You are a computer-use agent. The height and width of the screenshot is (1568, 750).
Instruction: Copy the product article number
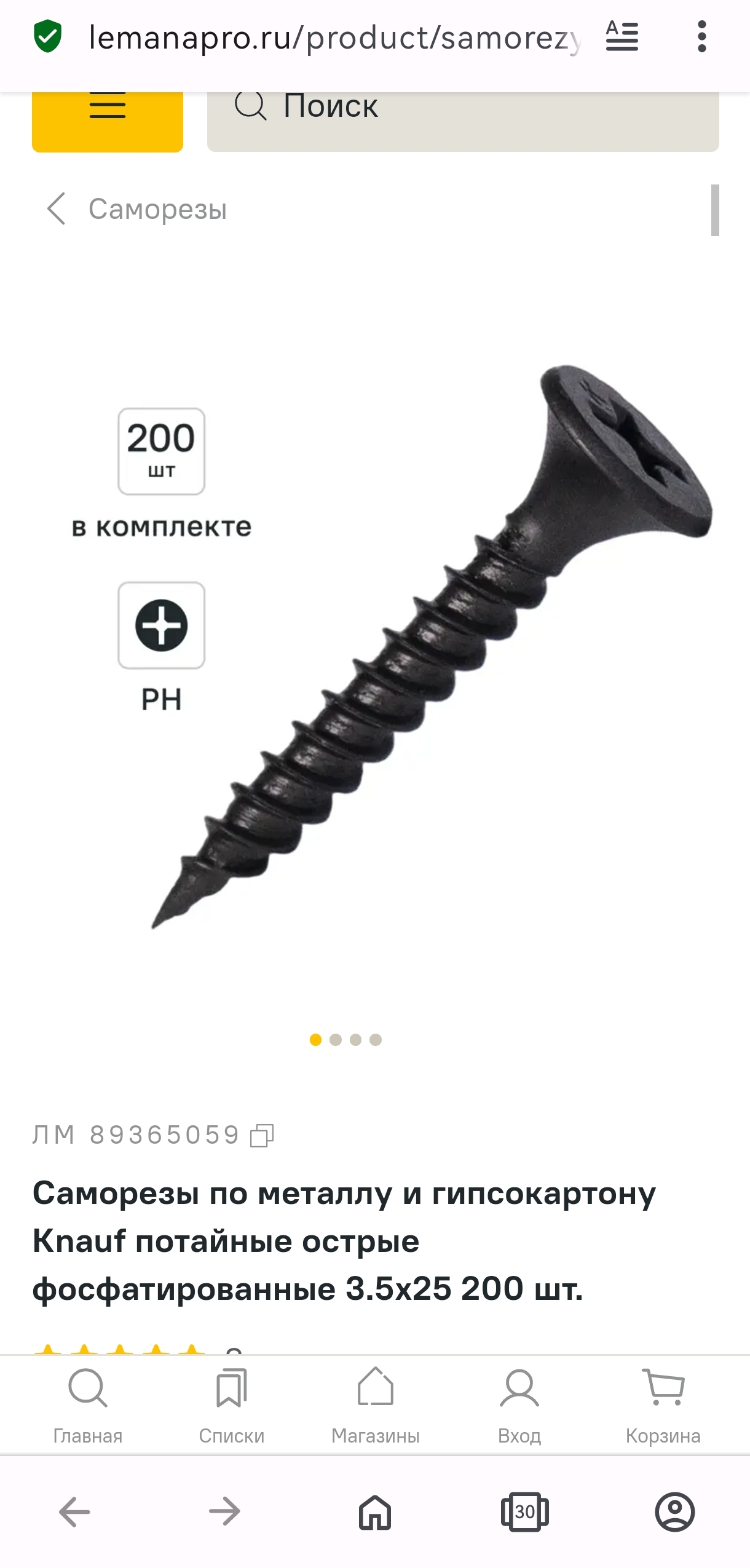tap(262, 1135)
